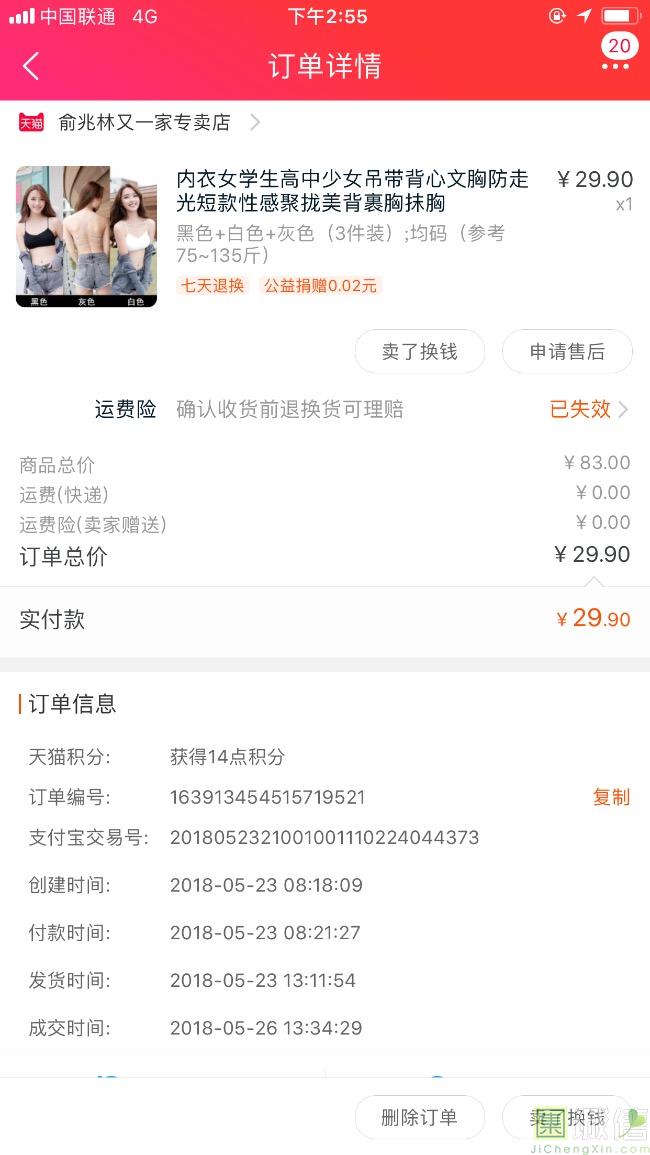Viewport: 650px width, 1155px height.
Task: Tap the 删除订单 button
Action: pos(419,1117)
